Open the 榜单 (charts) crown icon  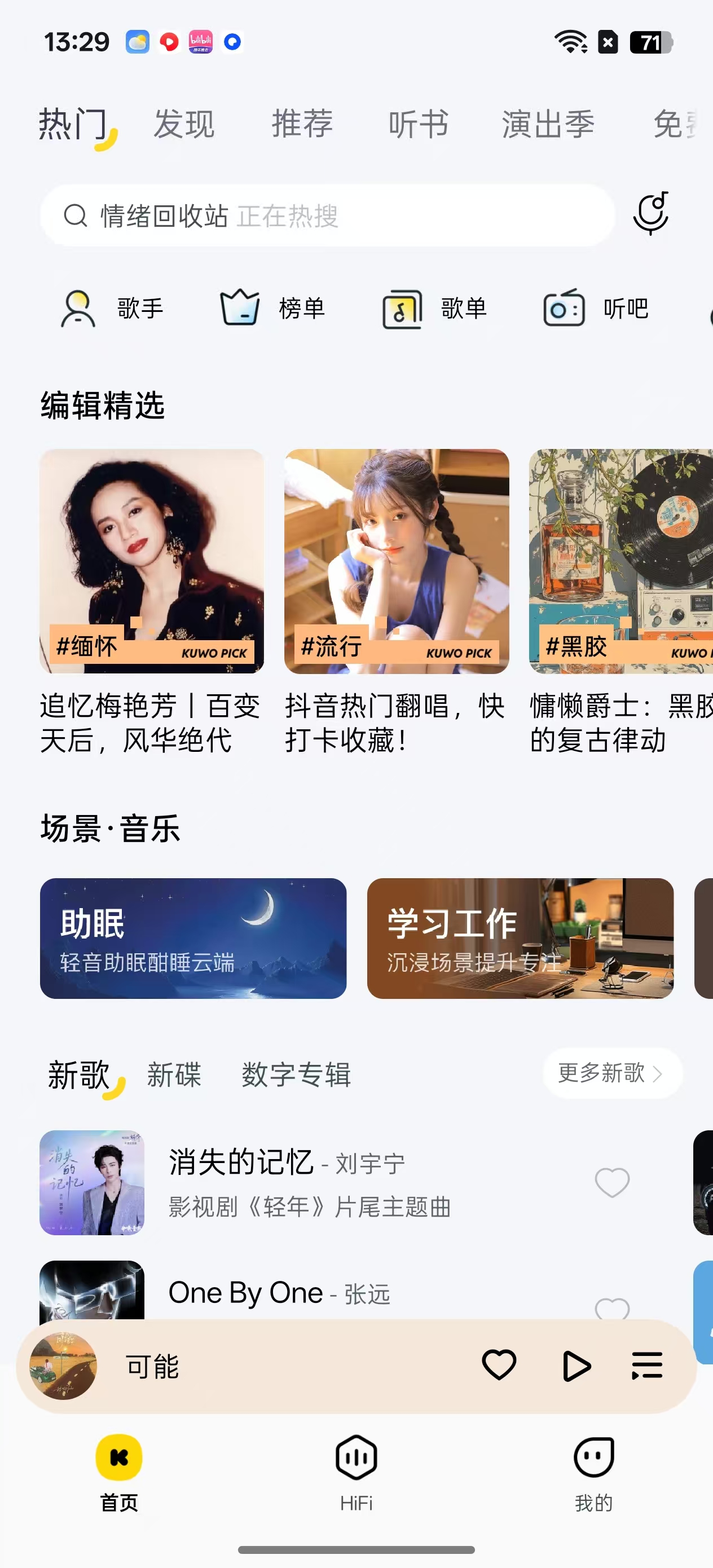[240, 309]
